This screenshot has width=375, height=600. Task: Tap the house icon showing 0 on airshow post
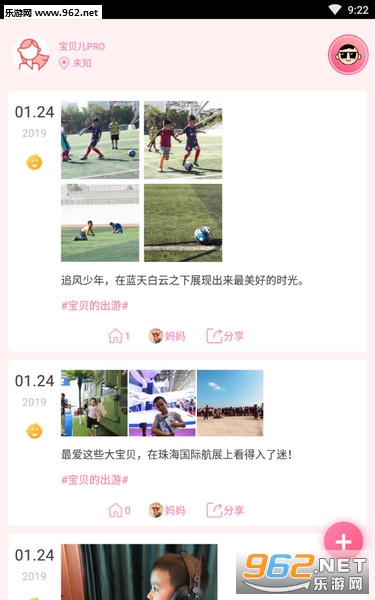click(x=119, y=510)
